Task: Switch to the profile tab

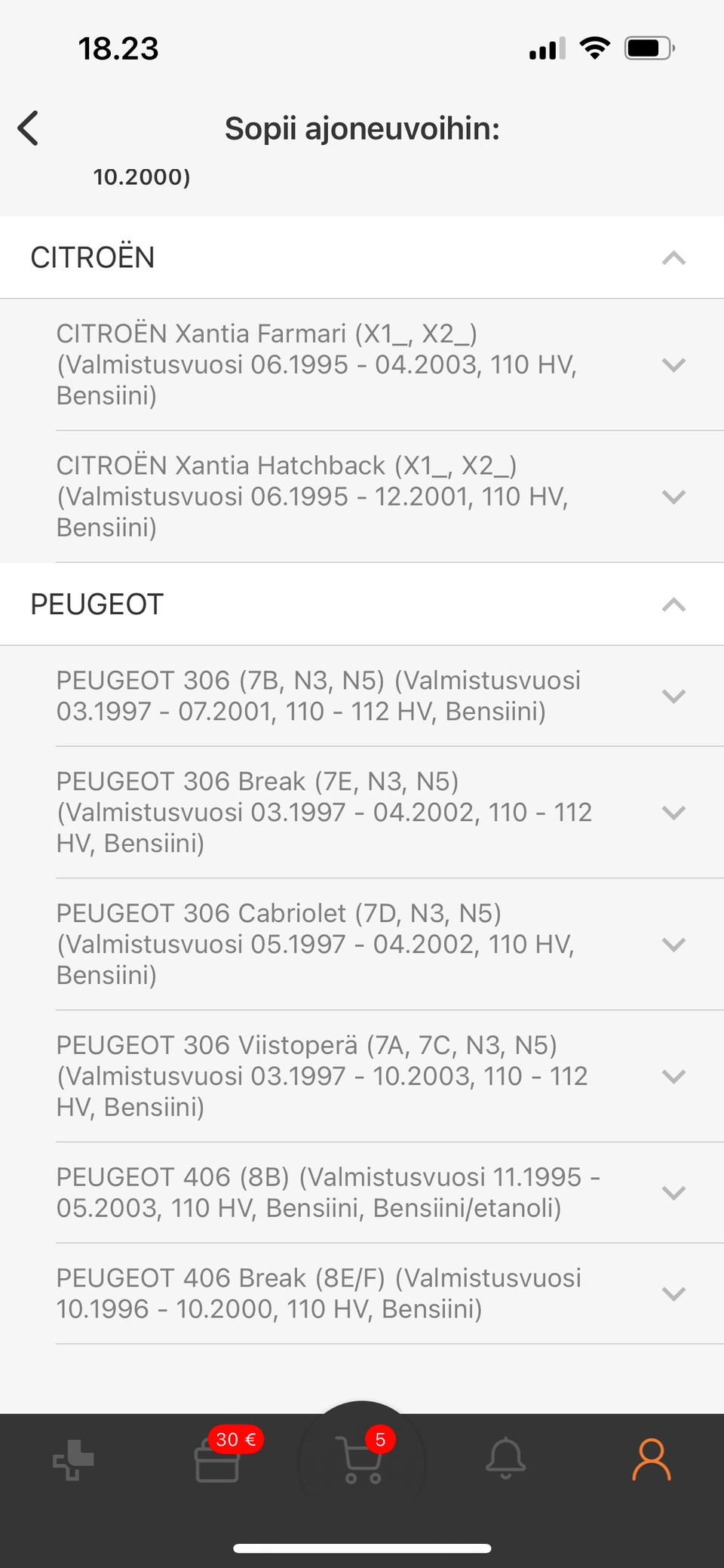Action: [651, 1459]
